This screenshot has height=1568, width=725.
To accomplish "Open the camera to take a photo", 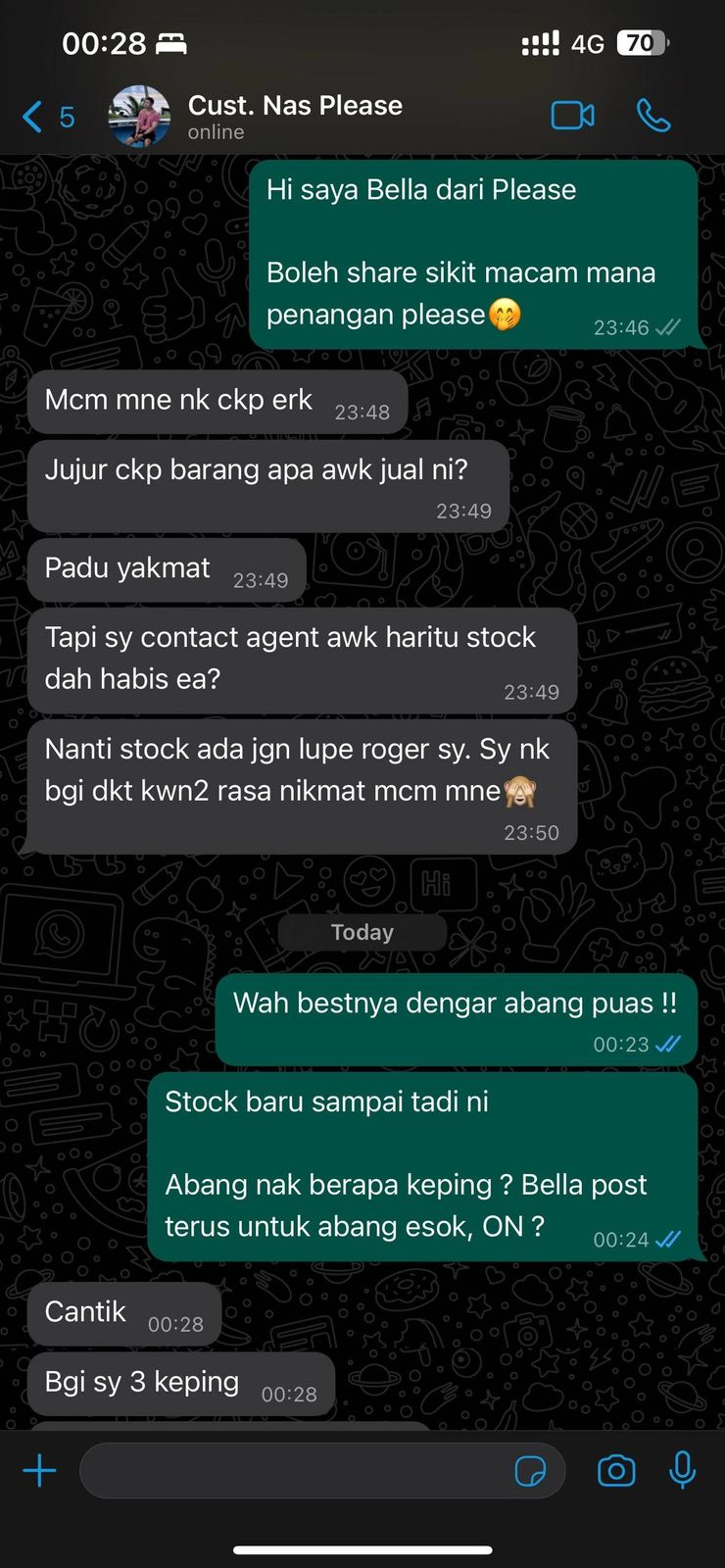I will tap(616, 1470).
